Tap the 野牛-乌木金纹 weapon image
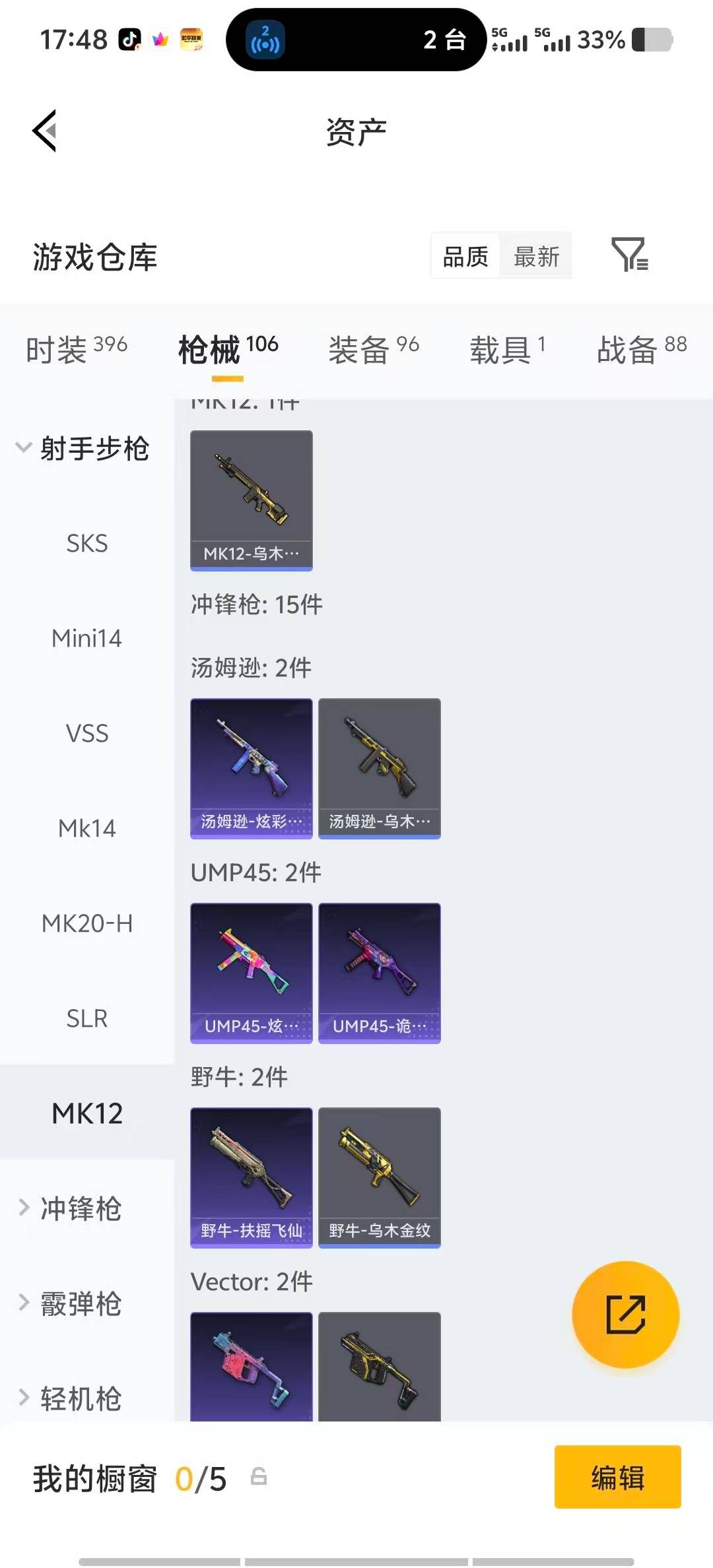The height and width of the screenshot is (1568, 713). click(378, 1178)
